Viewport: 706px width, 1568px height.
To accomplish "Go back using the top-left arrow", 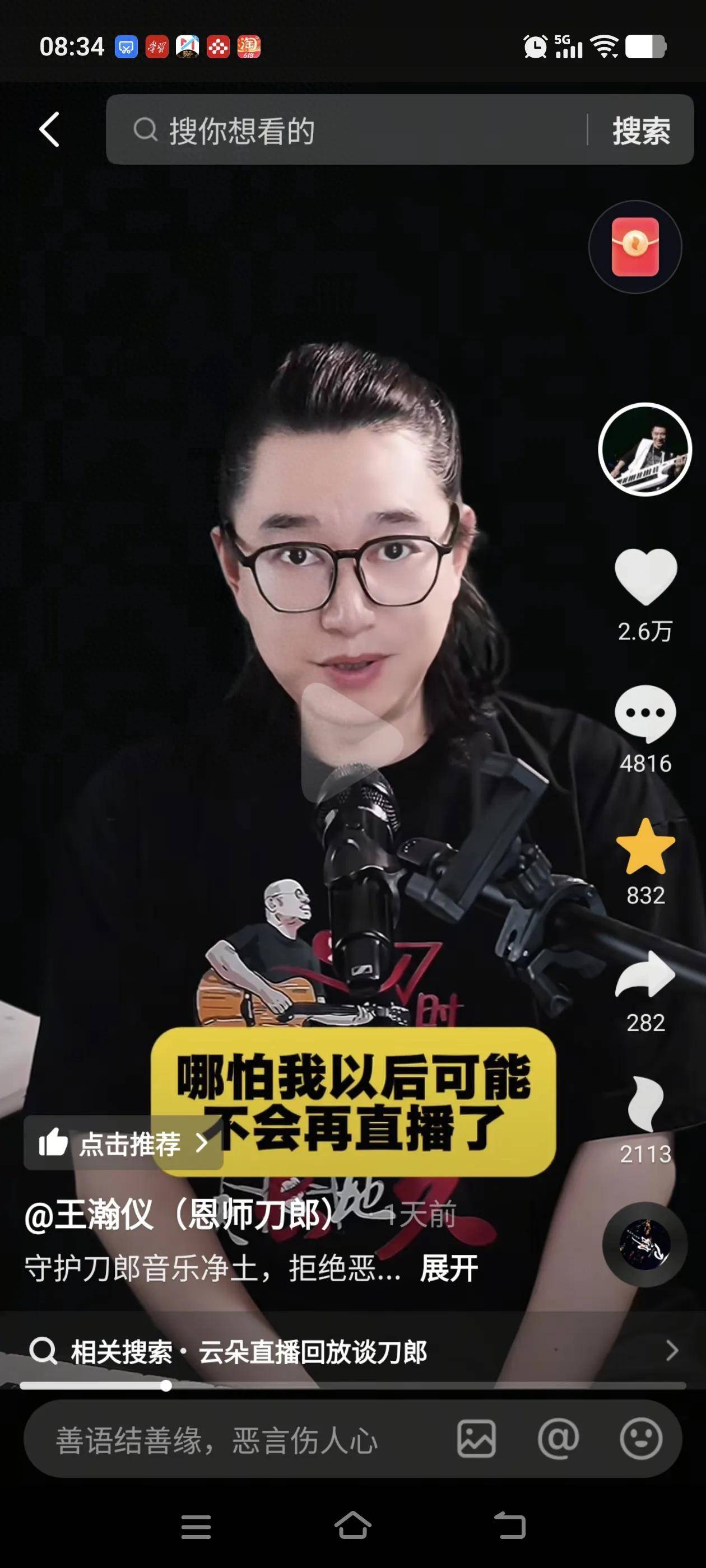I will (50, 130).
